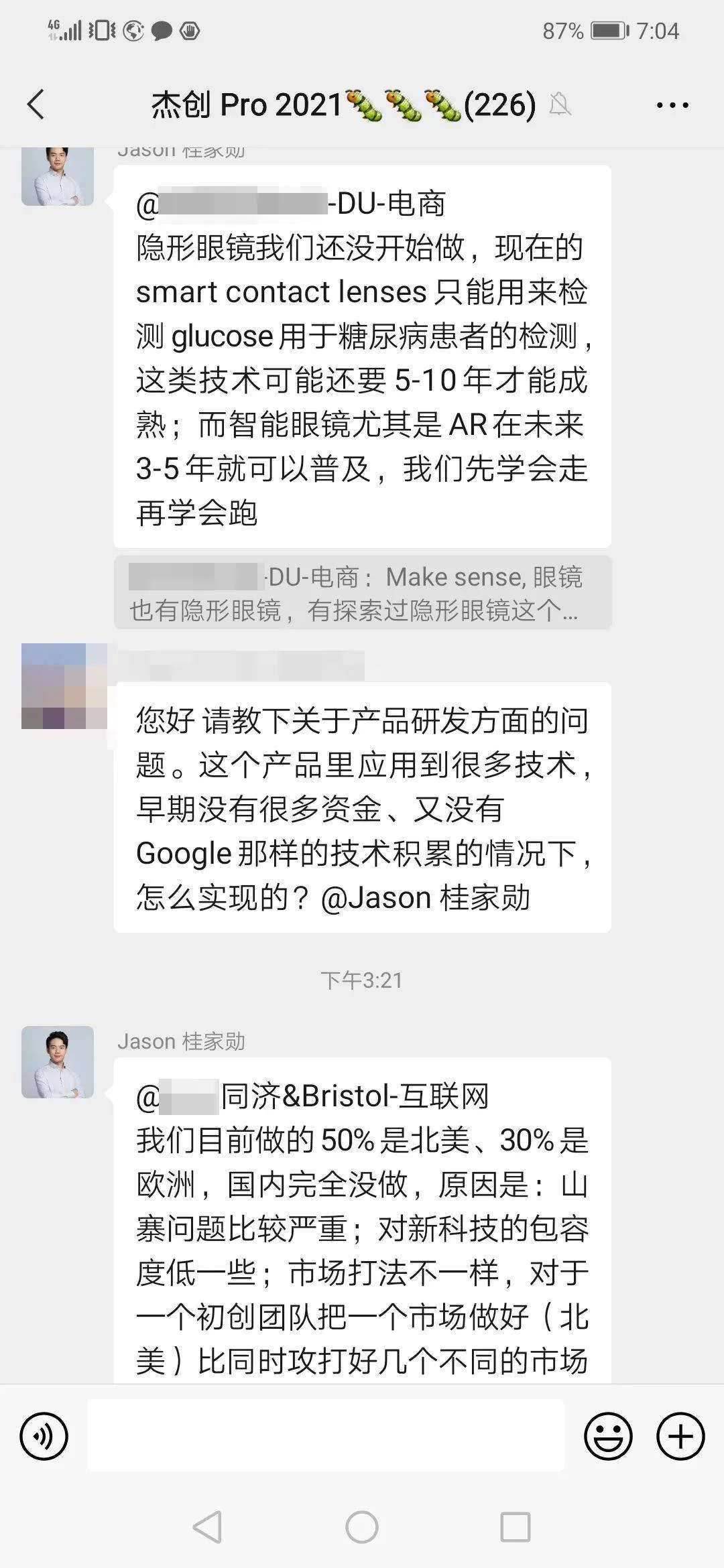Switch to voice message input
The image size is (724, 1568).
(x=44, y=1437)
